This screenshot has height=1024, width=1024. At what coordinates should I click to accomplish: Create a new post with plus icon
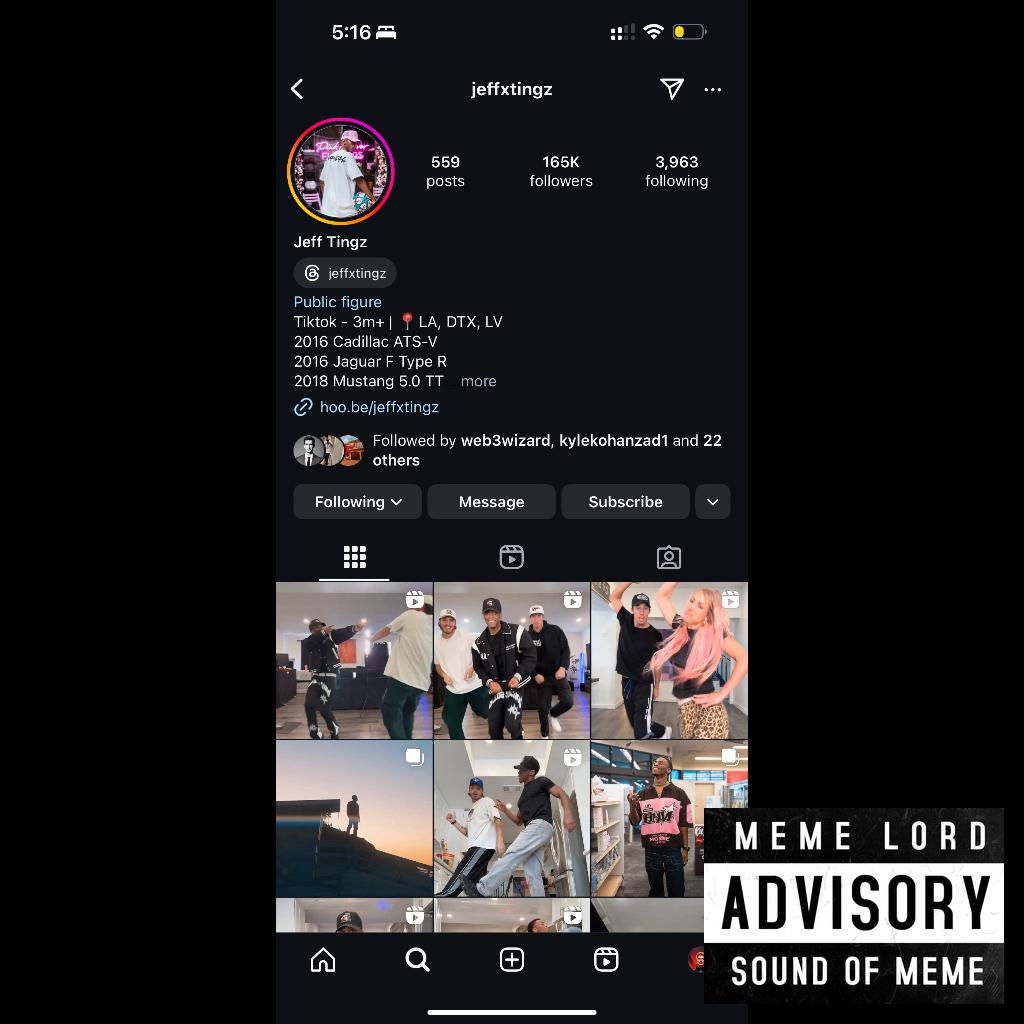click(512, 960)
